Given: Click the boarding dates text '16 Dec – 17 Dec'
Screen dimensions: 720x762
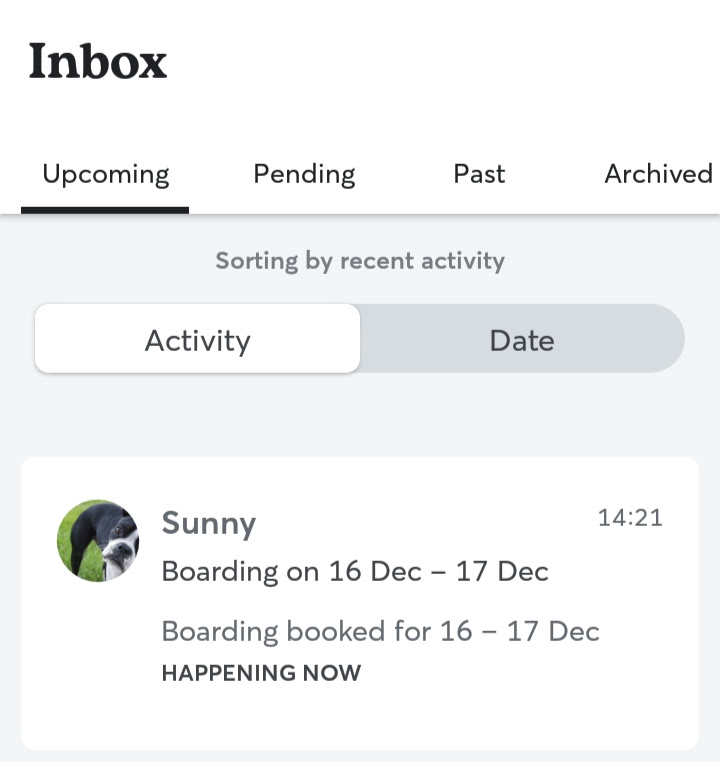Looking at the screenshot, I should [x=440, y=571].
